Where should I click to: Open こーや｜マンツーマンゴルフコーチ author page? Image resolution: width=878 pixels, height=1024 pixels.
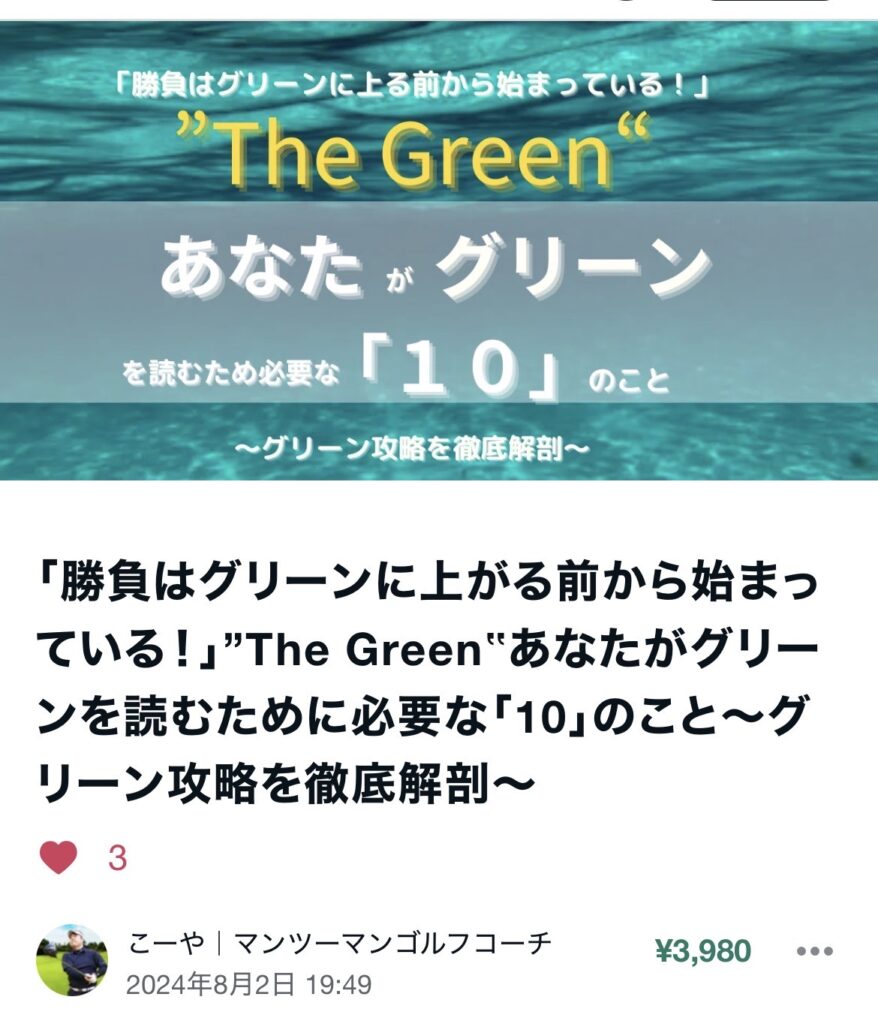(340, 944)
